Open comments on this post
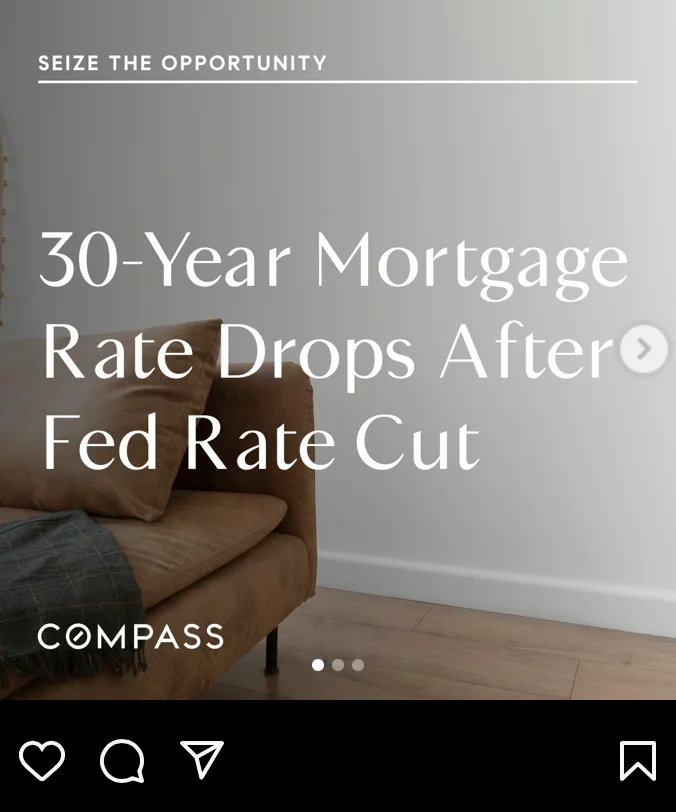Screen dimensions: 676x812 coord(122,762)
